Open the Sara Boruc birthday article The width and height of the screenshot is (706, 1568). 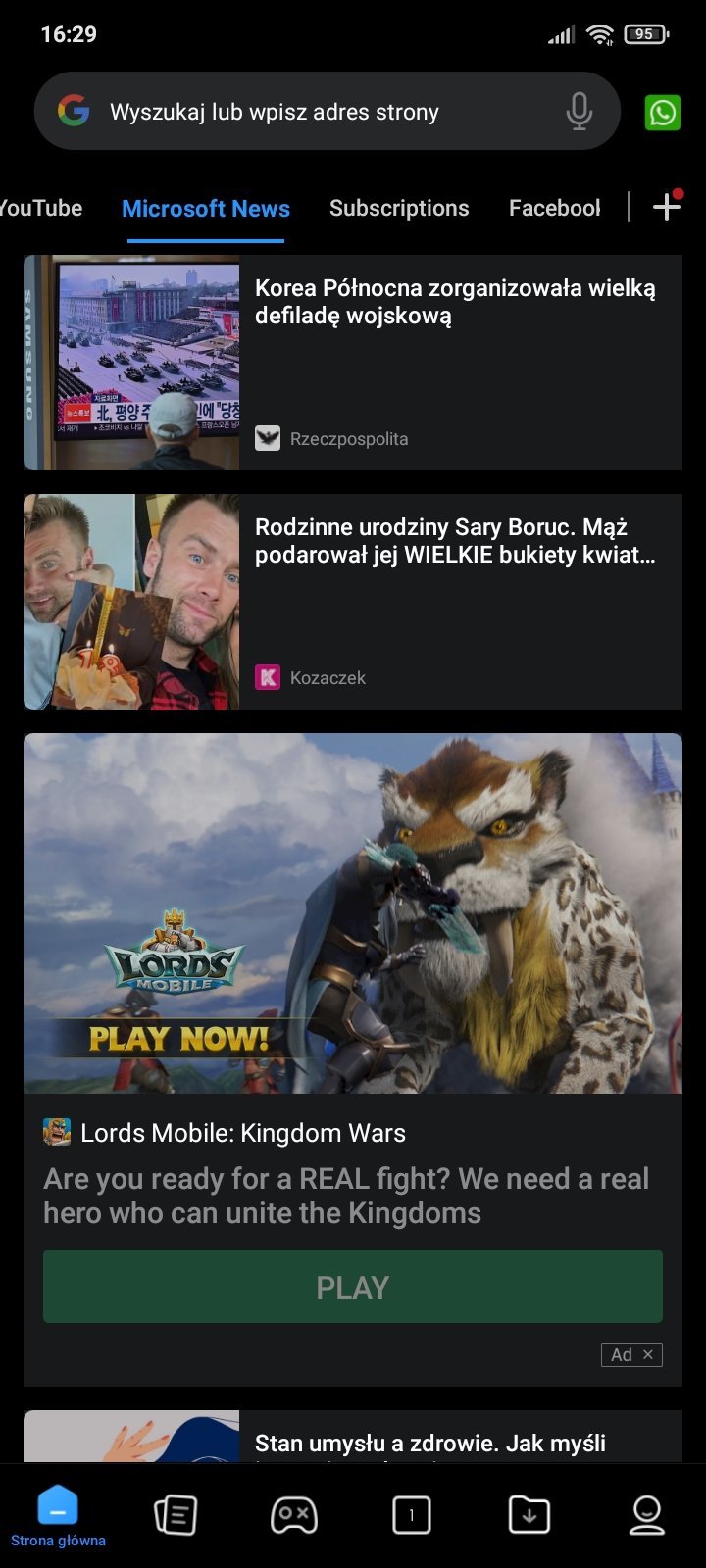pyautogui.click(x=353, y=602)
